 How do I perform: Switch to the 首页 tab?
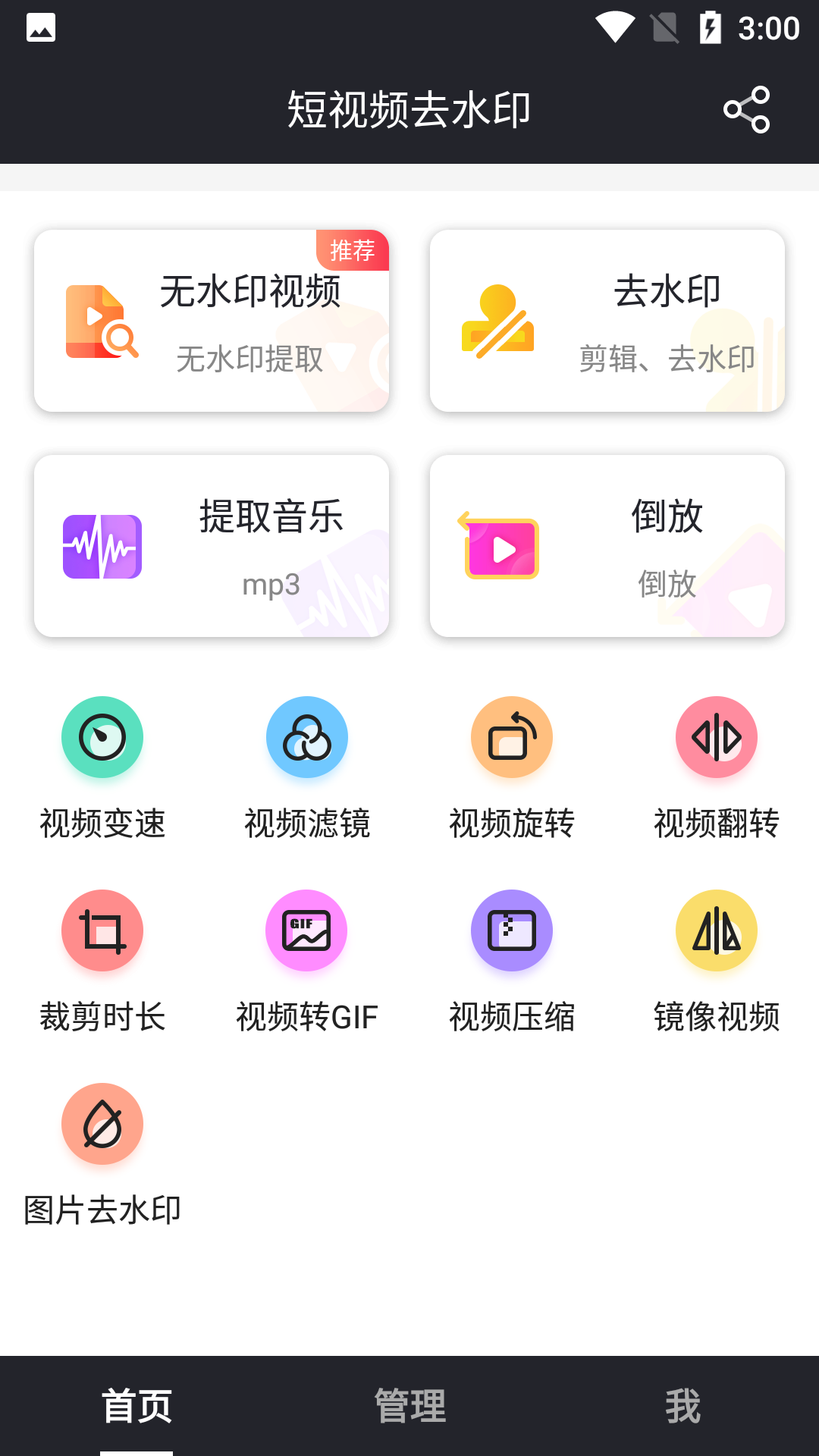136,1406
